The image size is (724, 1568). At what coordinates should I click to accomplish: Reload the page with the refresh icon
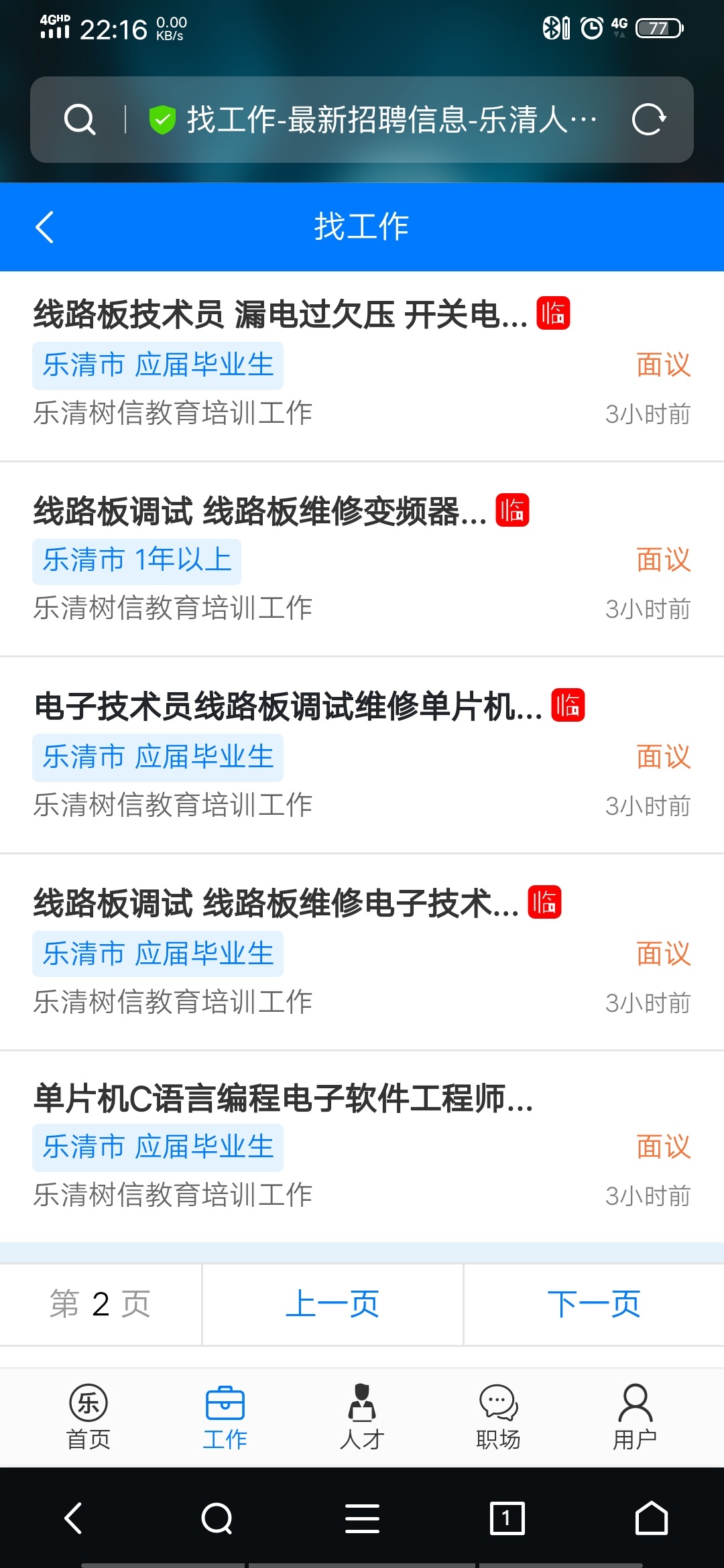(x=648, y=120)
